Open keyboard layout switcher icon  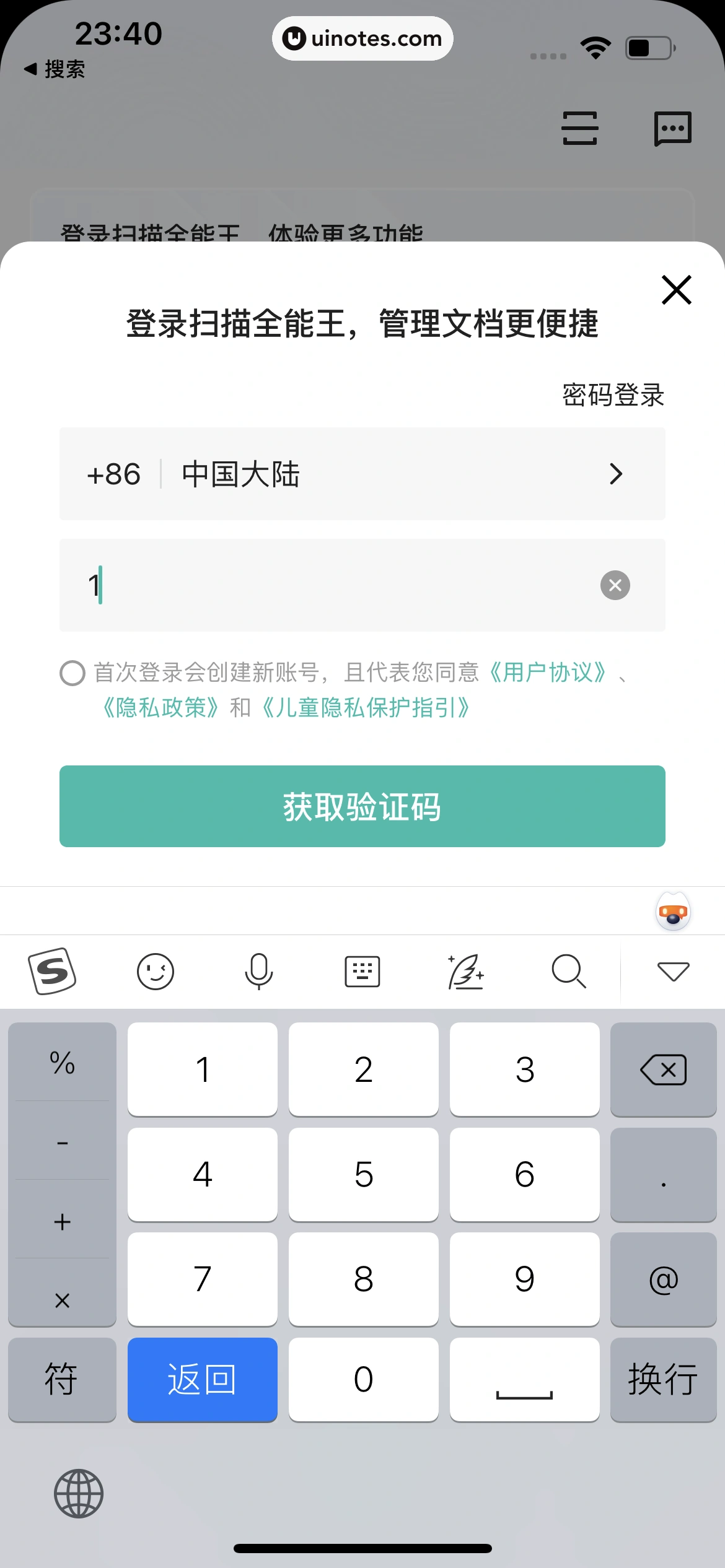click(x=362, y=971)
